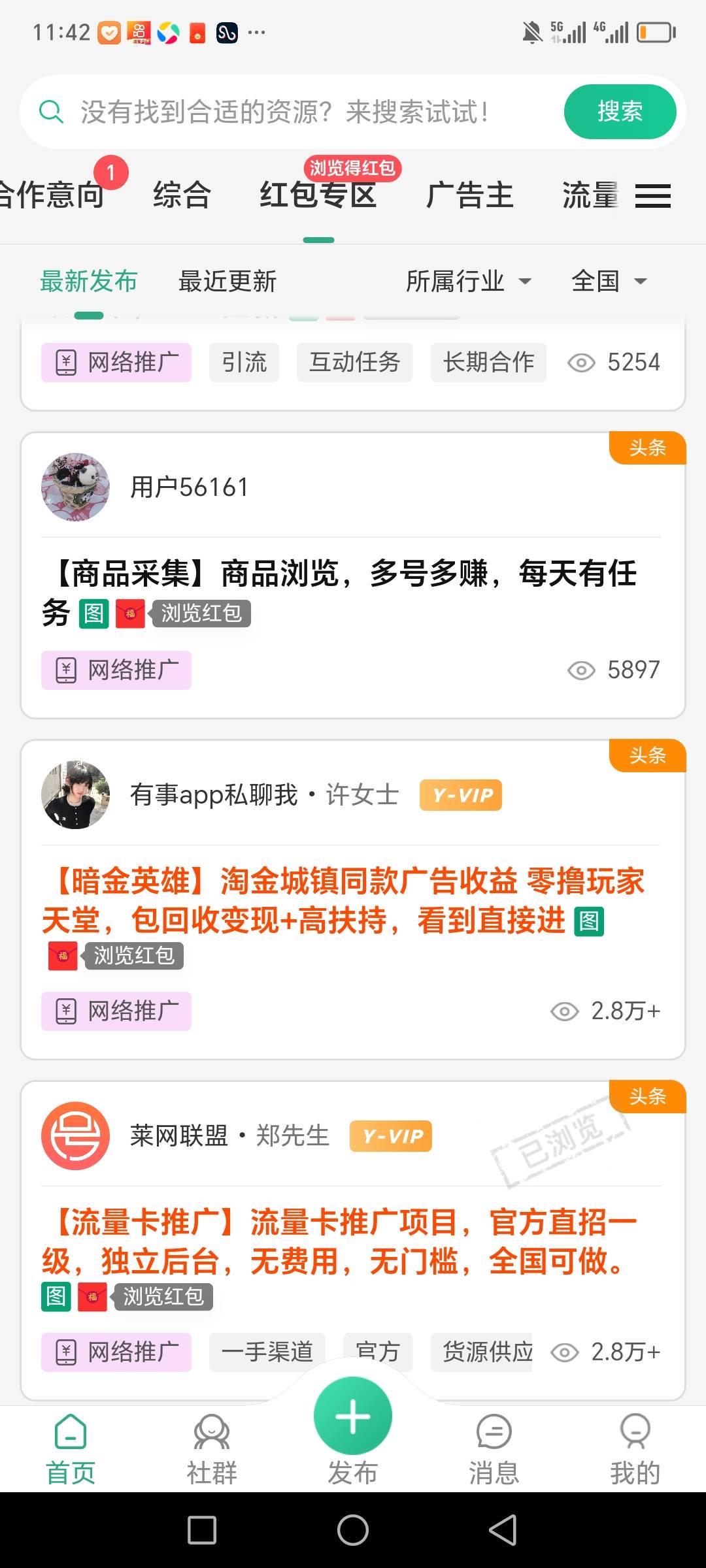The height and width of the screenshot is (1568, 706).
Task: Open the 合作意向 tab
Action: [x=52, y=195]
